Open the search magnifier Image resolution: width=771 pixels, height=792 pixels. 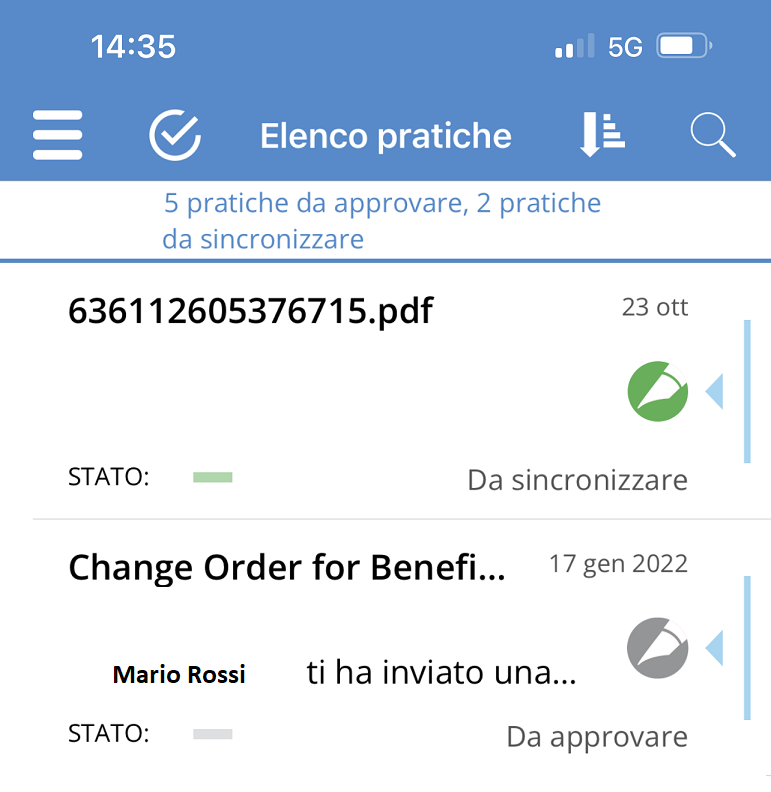point(713,135)
